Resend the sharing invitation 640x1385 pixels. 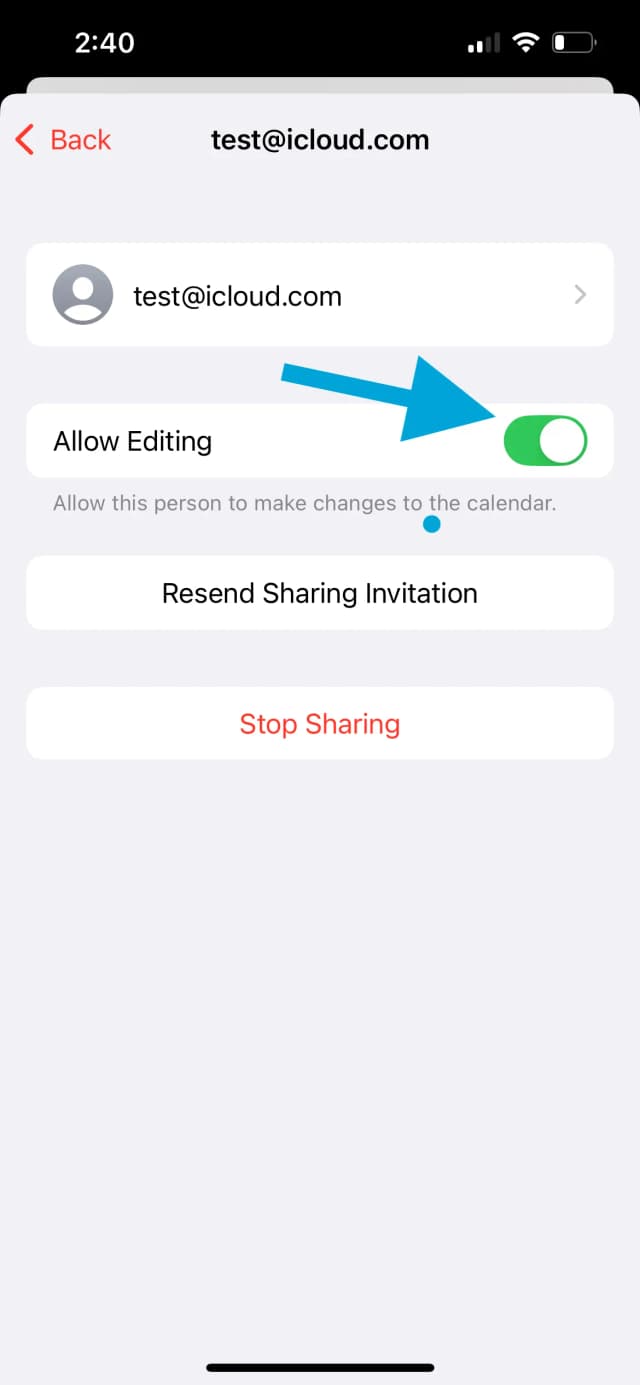point(319,593)
